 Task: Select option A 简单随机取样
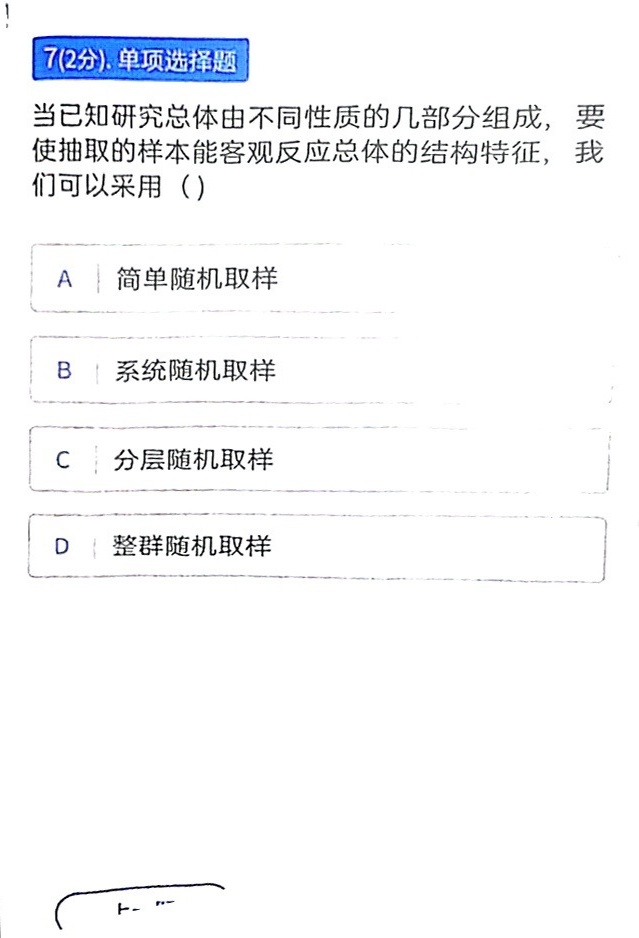tap(322, 278)
